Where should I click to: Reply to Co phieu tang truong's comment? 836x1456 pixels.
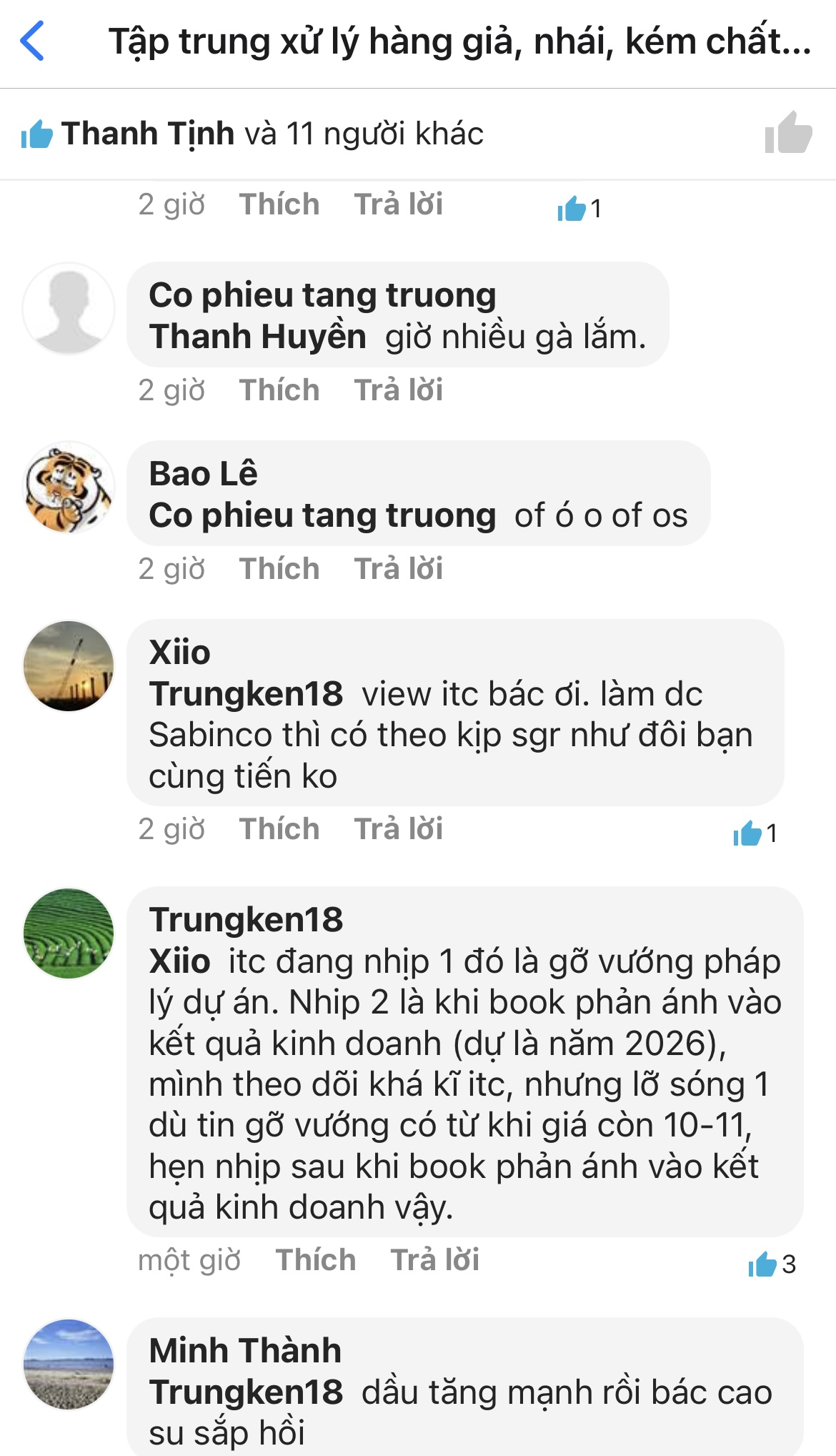coord(398,390)
